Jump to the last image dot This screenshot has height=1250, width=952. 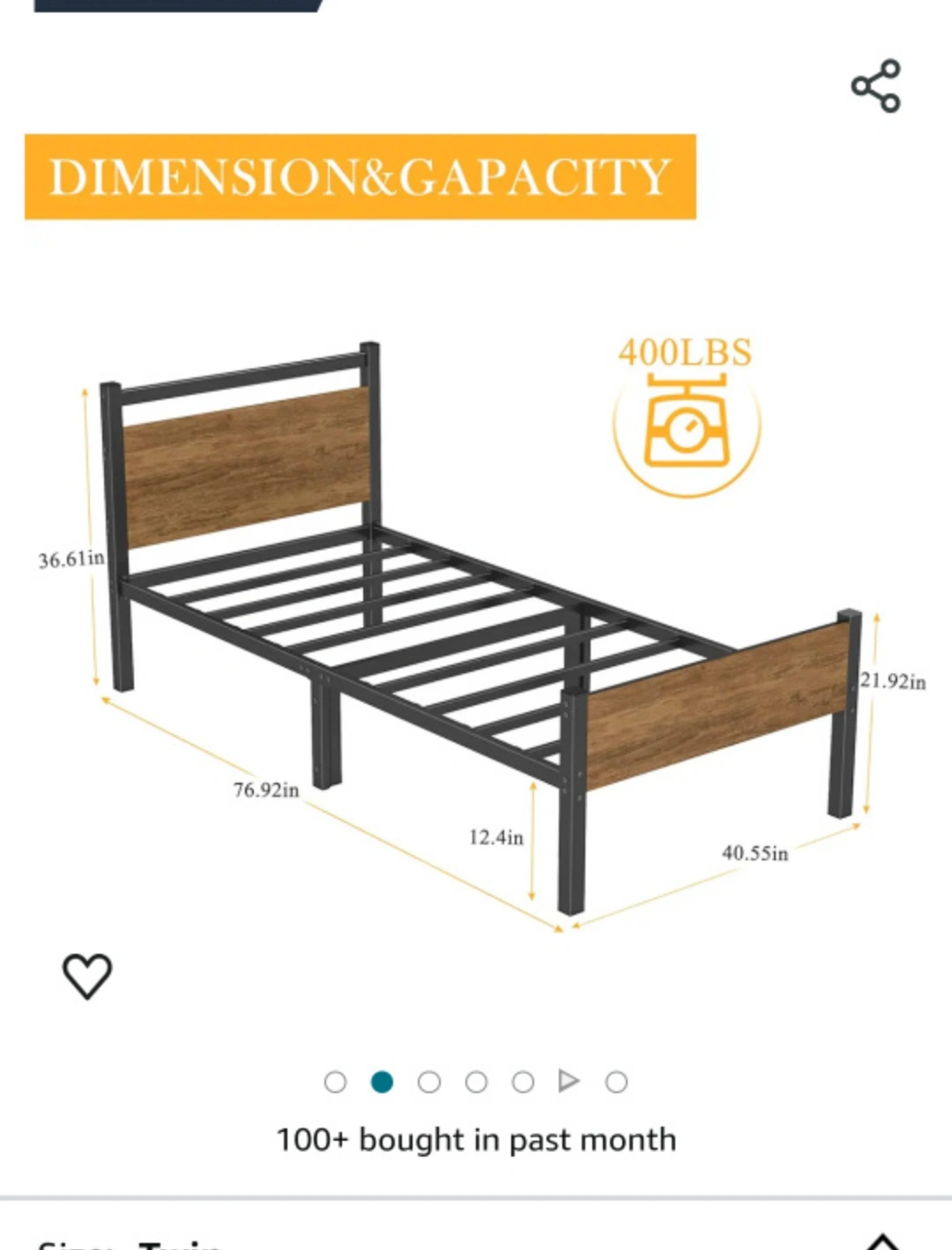[x=617, y=1082]
